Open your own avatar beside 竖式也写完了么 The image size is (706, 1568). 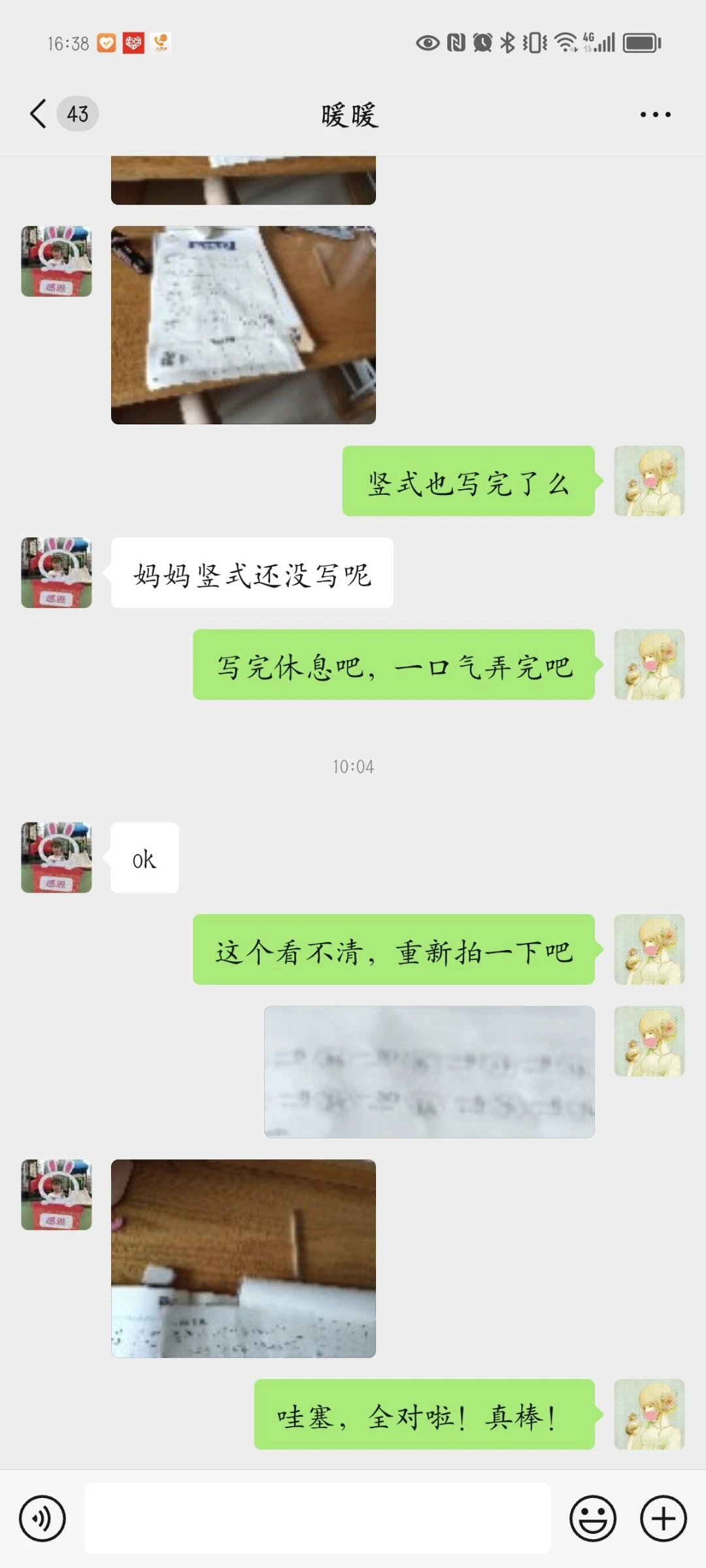[649, 481]
